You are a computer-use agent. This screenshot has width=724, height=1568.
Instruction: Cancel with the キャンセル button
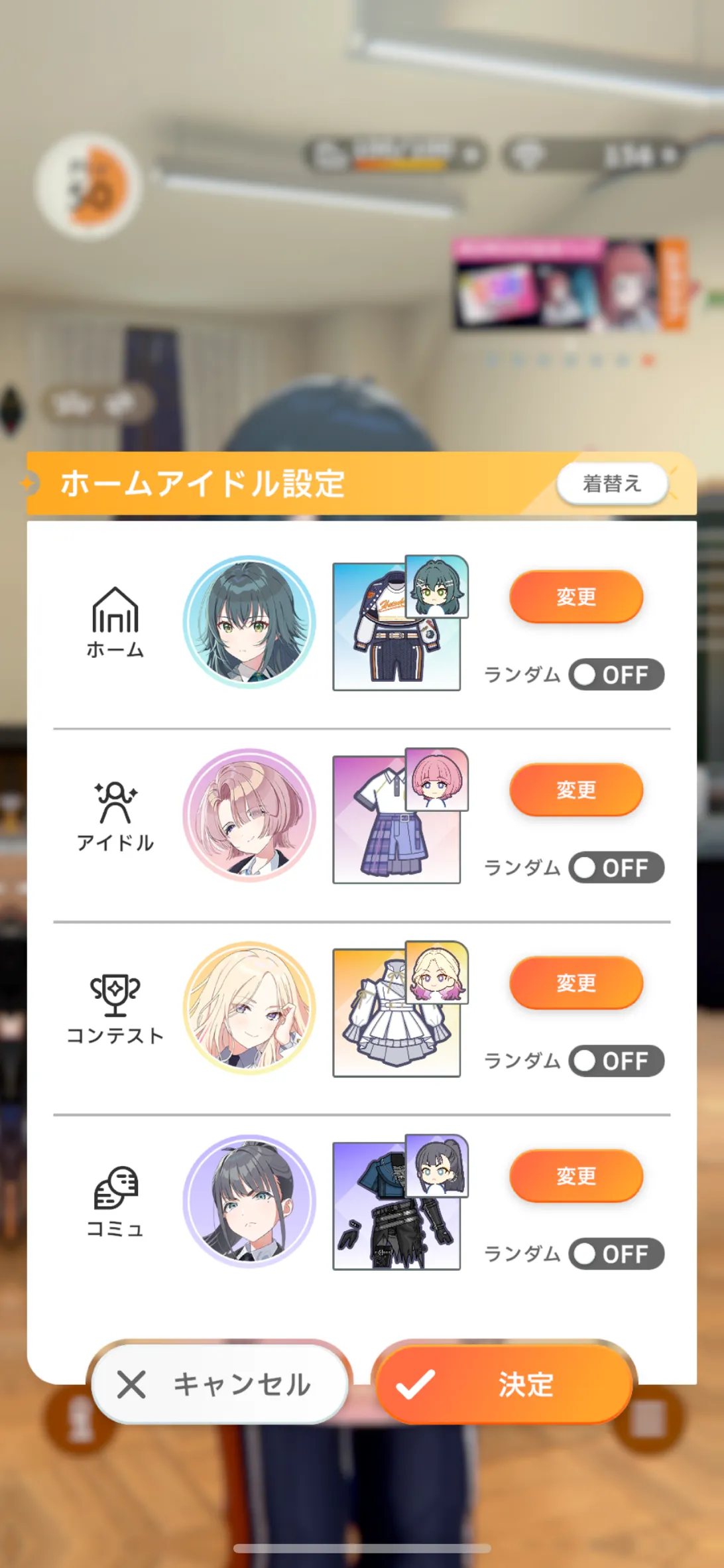tap(220, 1384)
